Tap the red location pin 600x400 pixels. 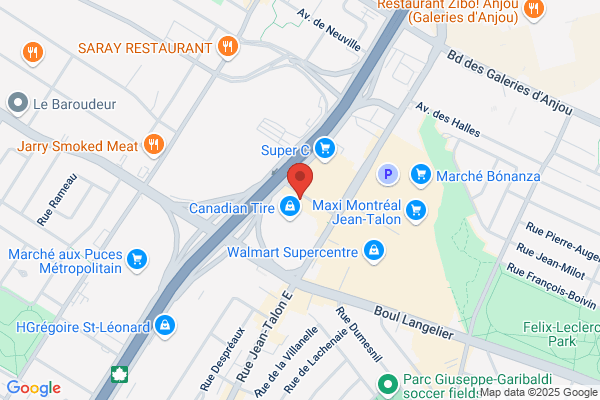(300, 180)
